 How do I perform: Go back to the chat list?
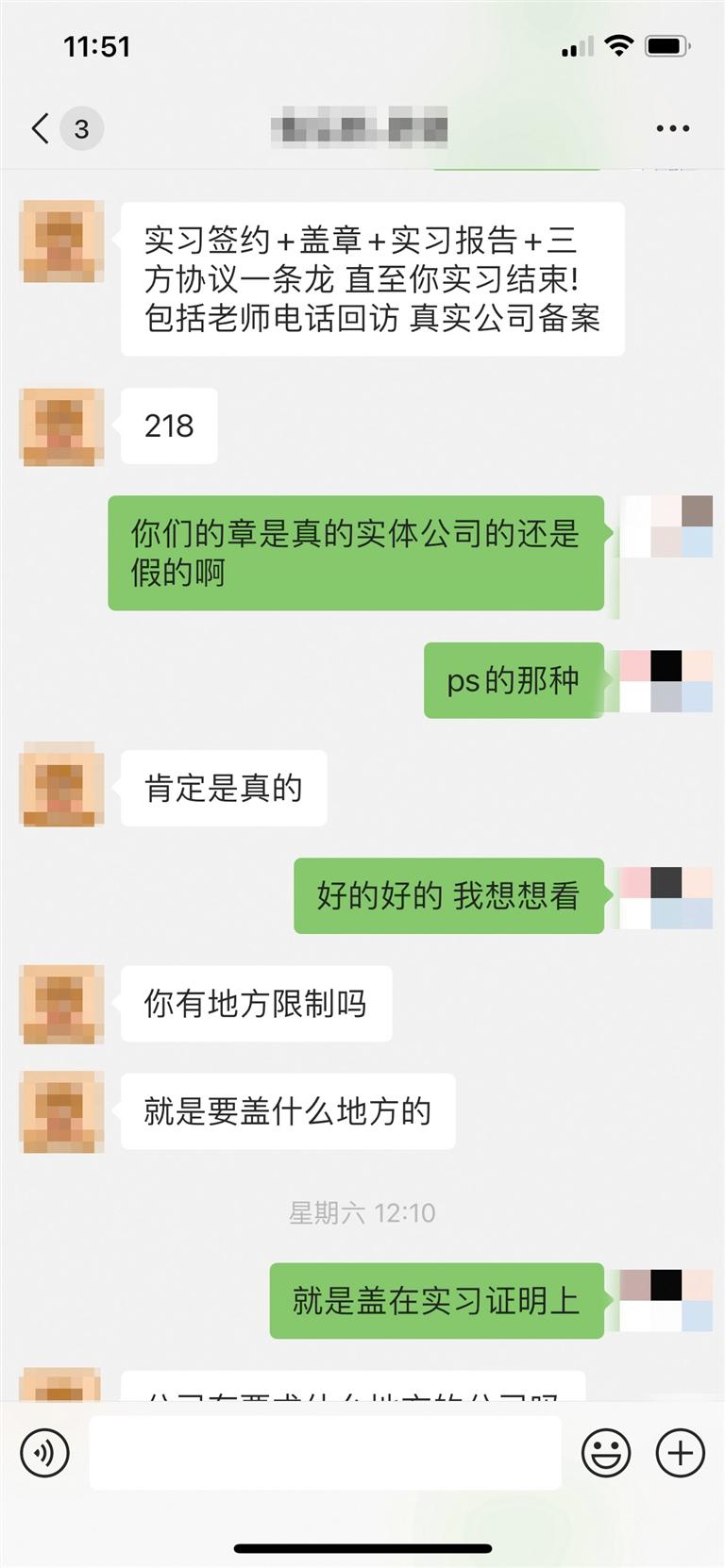click(x=42, y=128)
